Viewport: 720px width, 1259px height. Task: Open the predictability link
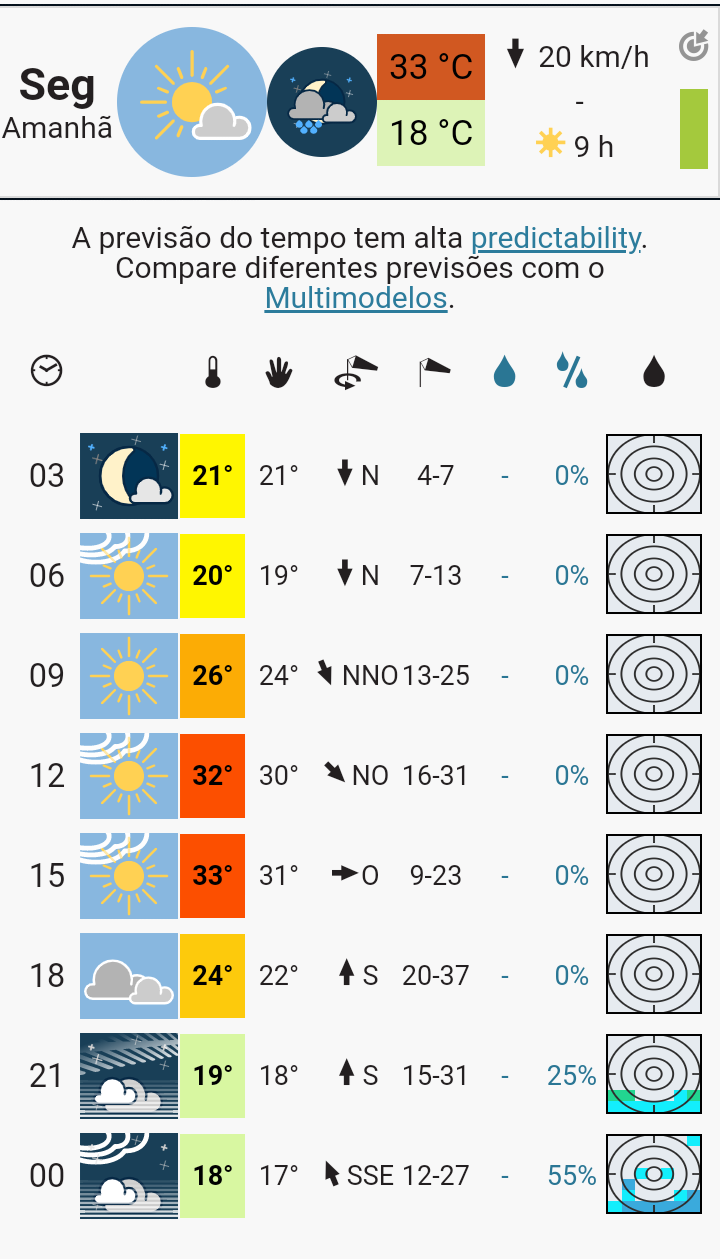click(x=556, y=239)
